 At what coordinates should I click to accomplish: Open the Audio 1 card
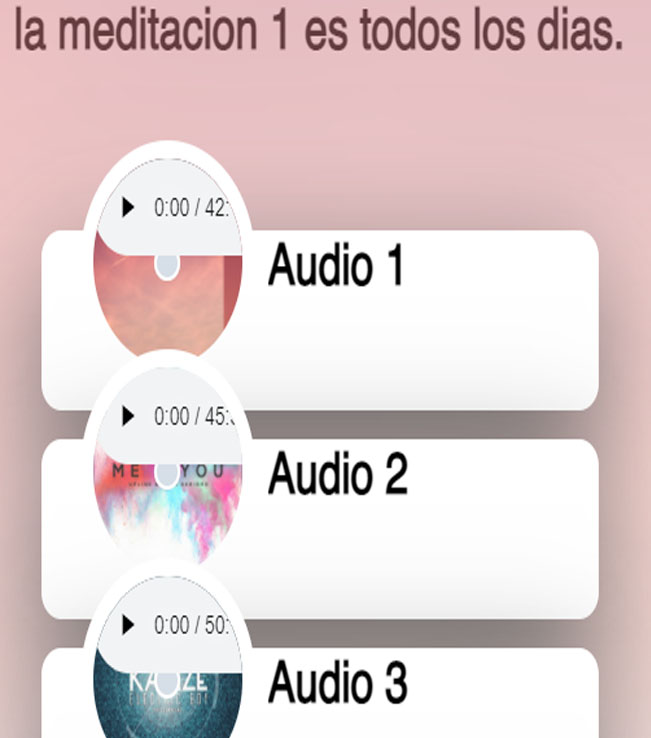tap(420, 320)
